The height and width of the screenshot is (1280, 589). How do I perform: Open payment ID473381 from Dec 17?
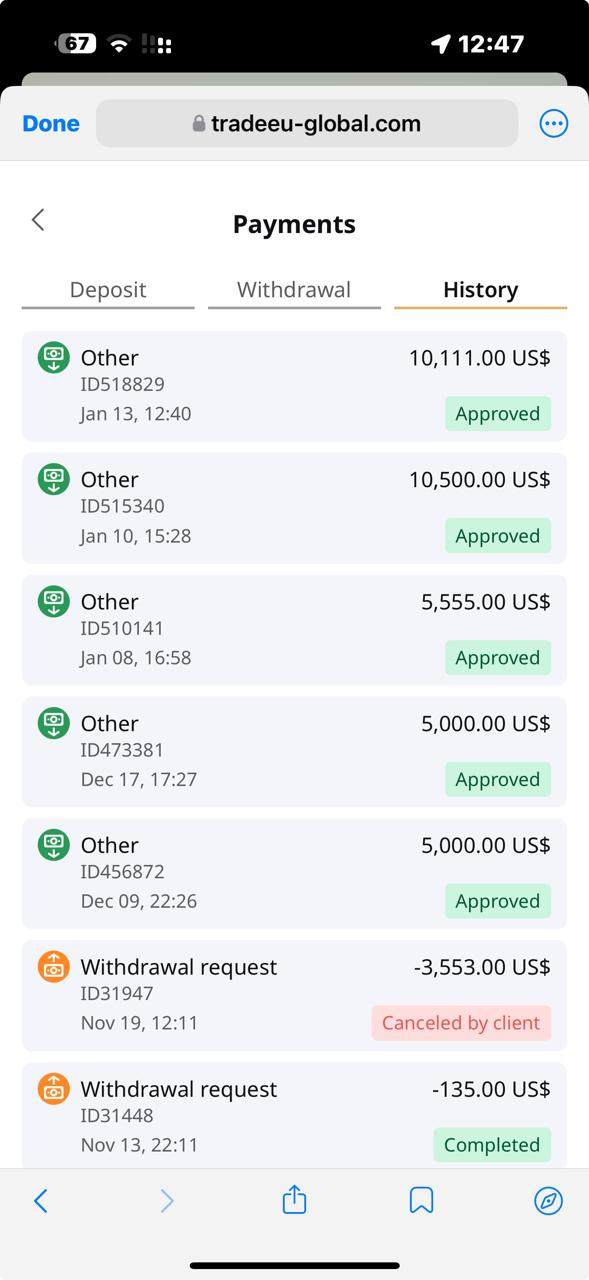click(294, 752)
